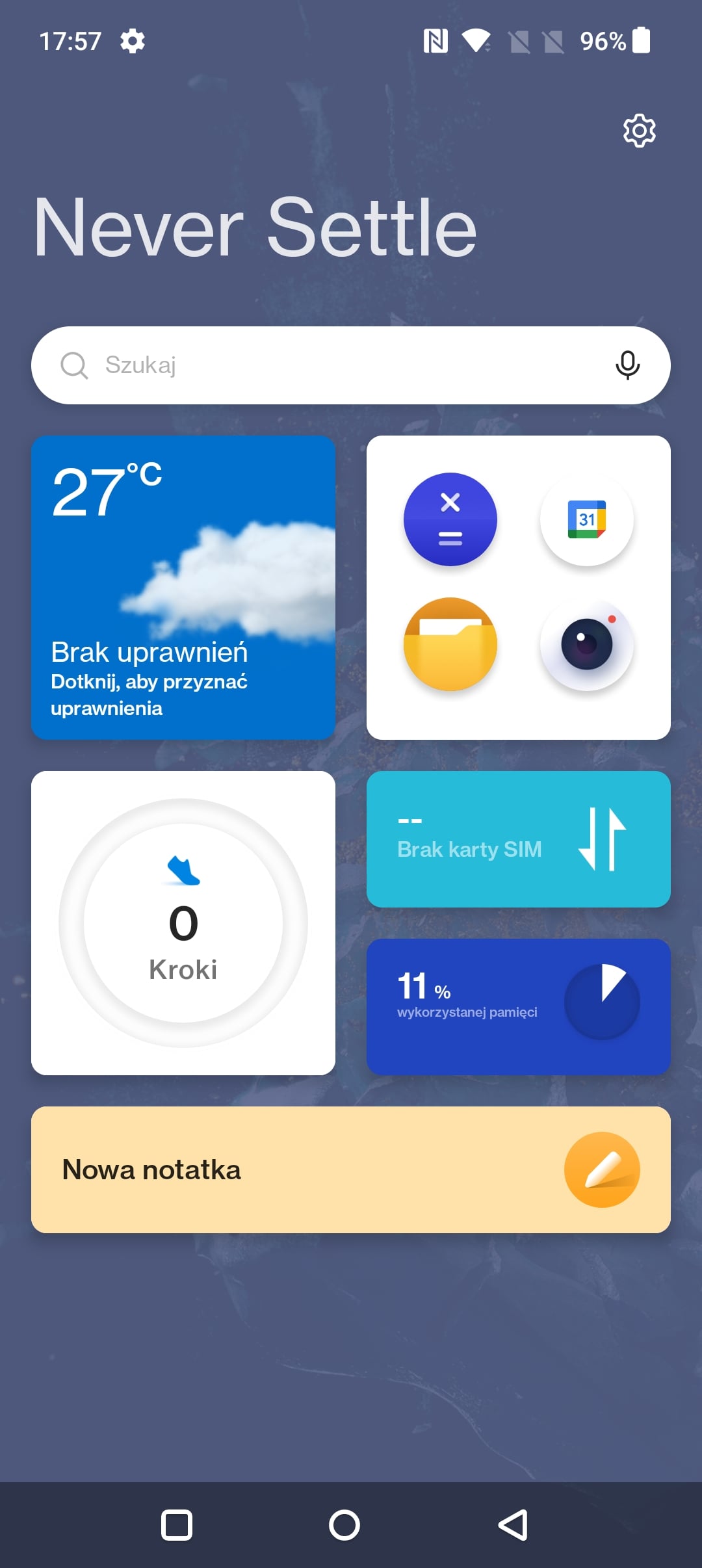Open the storage usage card
This screenshot has width=702, height=1568.
click(518, 1006)
